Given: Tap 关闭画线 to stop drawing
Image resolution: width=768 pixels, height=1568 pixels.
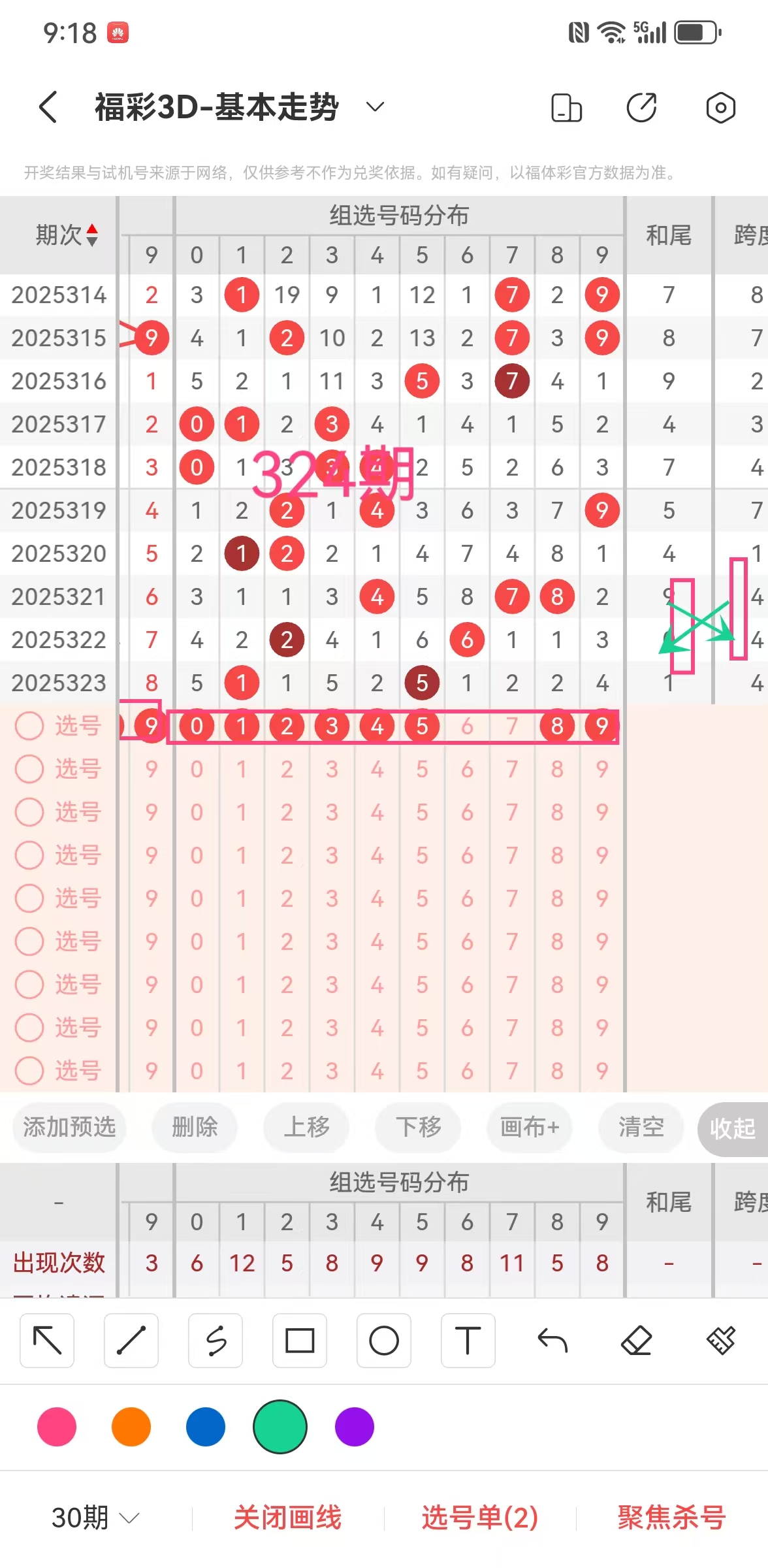Looking at the screenshot, I should (288, 1517).
